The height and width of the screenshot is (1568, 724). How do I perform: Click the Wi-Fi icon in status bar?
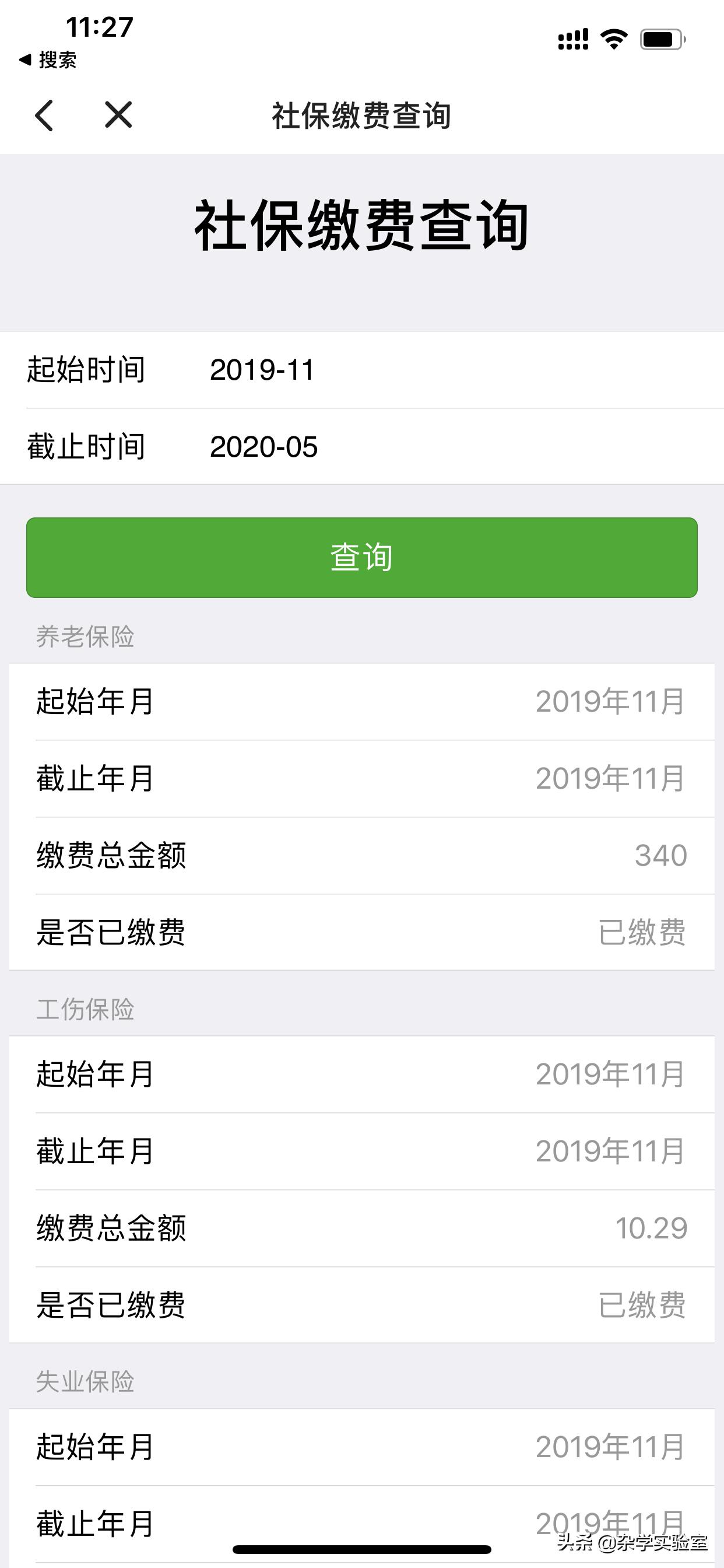(x=614, y=38)
